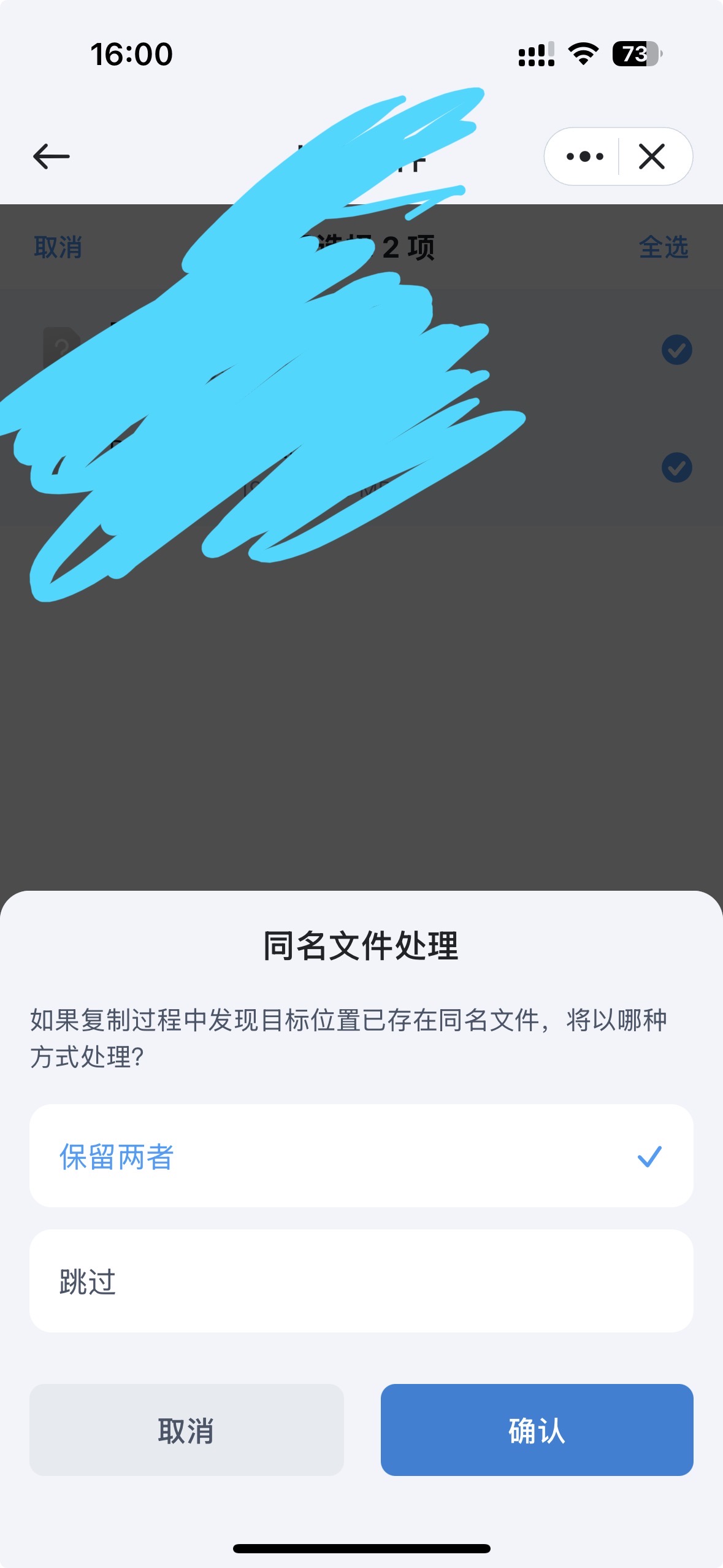Confirm with the 确认 button
The image size is (723, 1568).
(x=537, y=1430)
